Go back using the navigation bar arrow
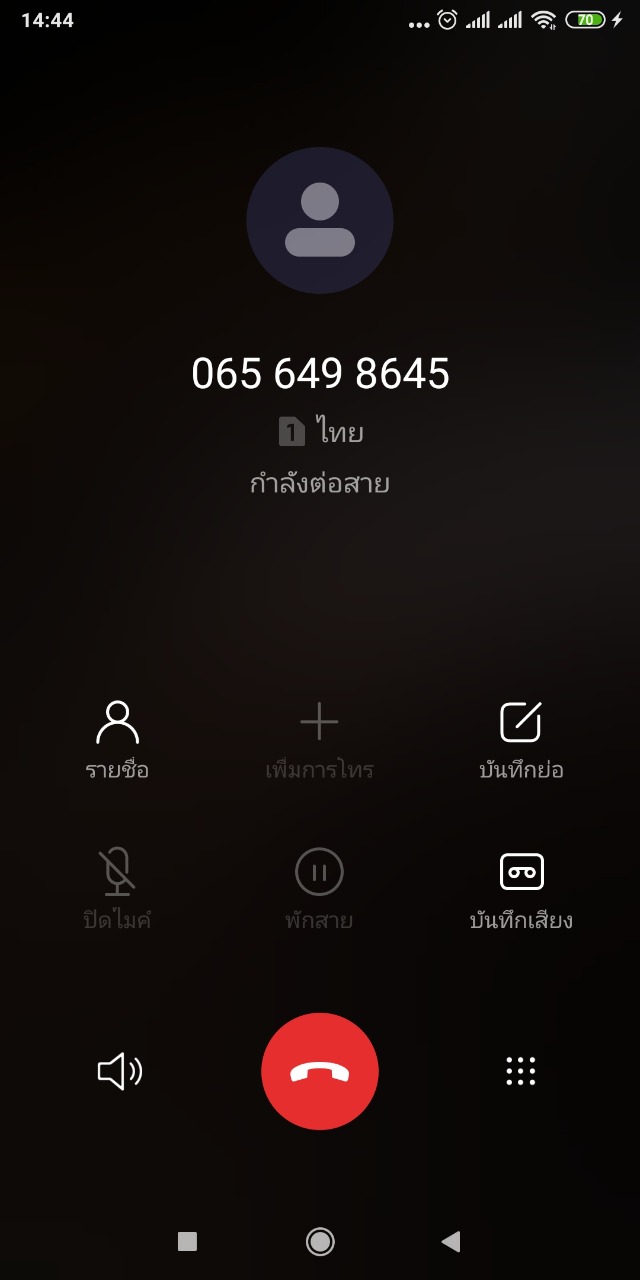640x1280 pixels. (x=451, y=1241)
